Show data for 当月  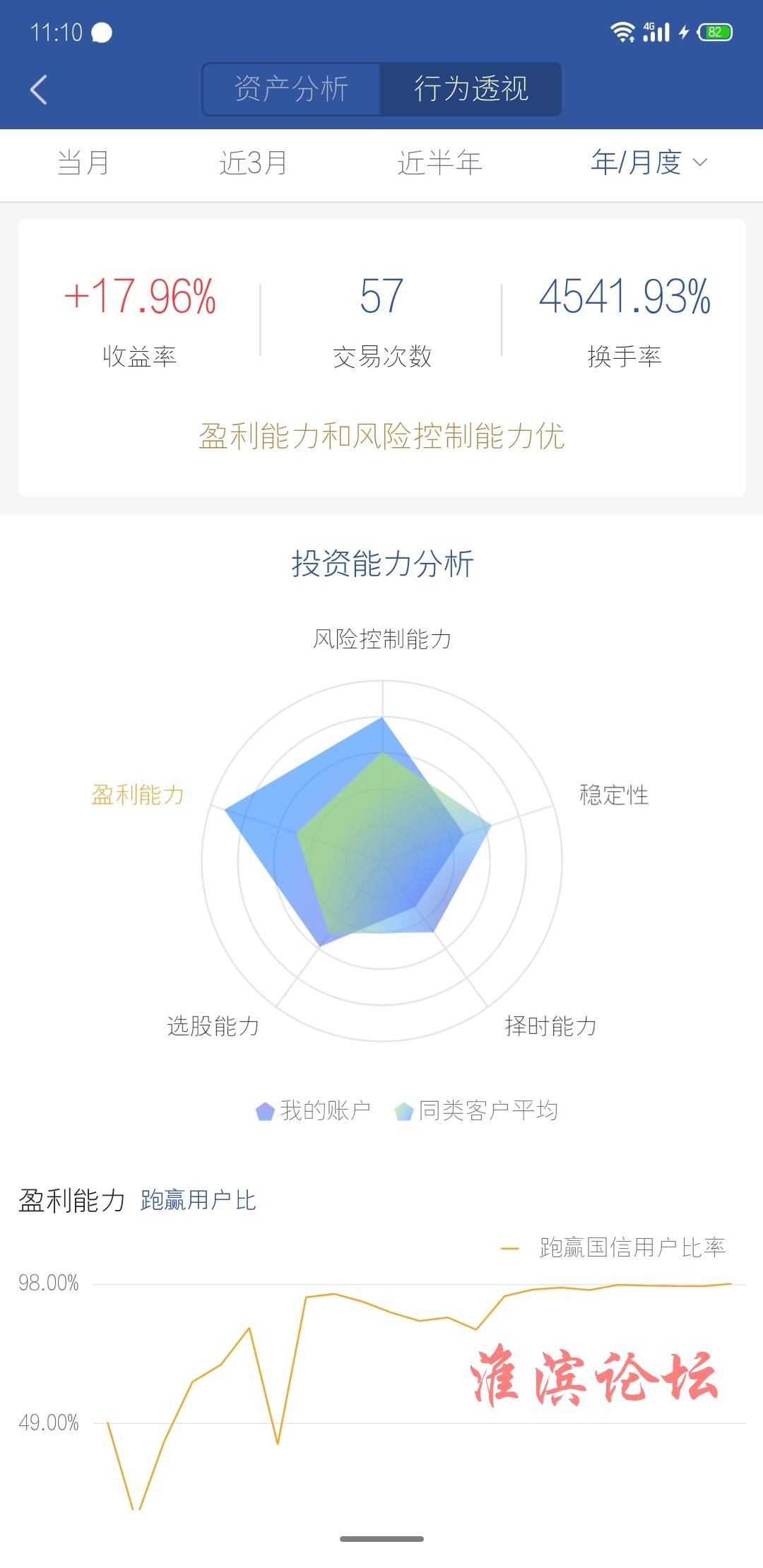tap(83, 163)
